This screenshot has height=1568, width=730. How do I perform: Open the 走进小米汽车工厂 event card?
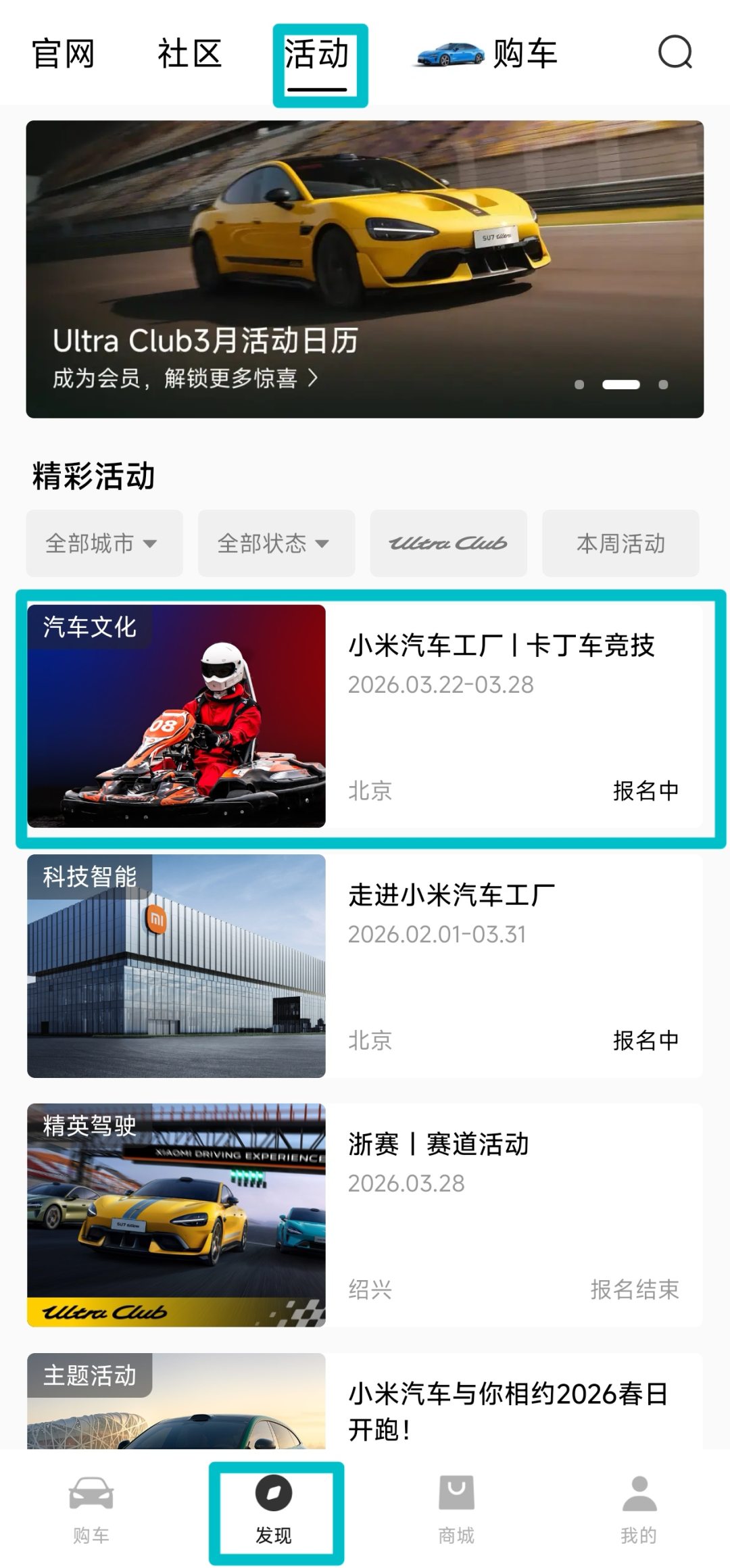[365, 966]
